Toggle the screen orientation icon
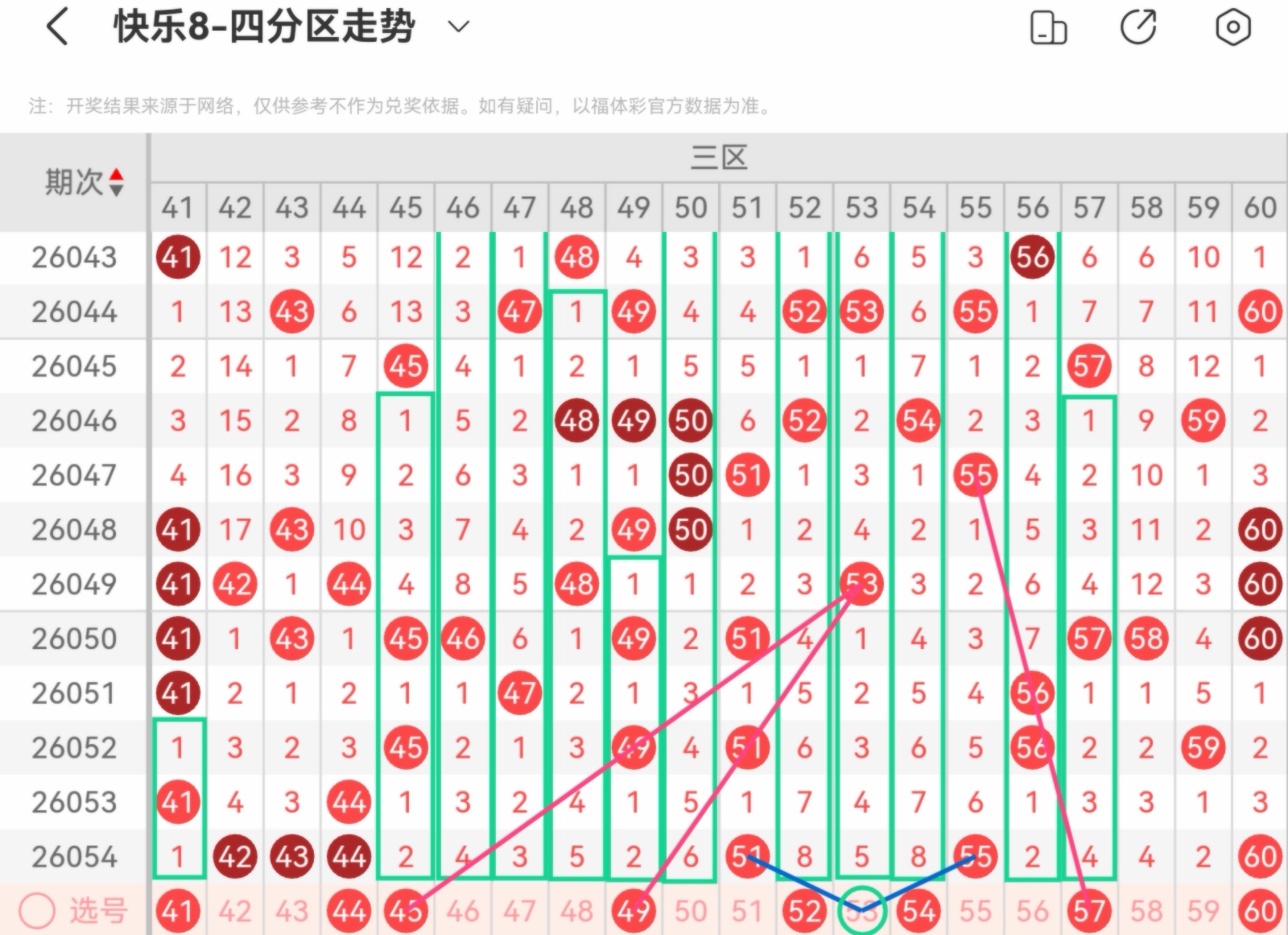The width and height of the screenshot is (1288, 935). tap(1048, 27)
